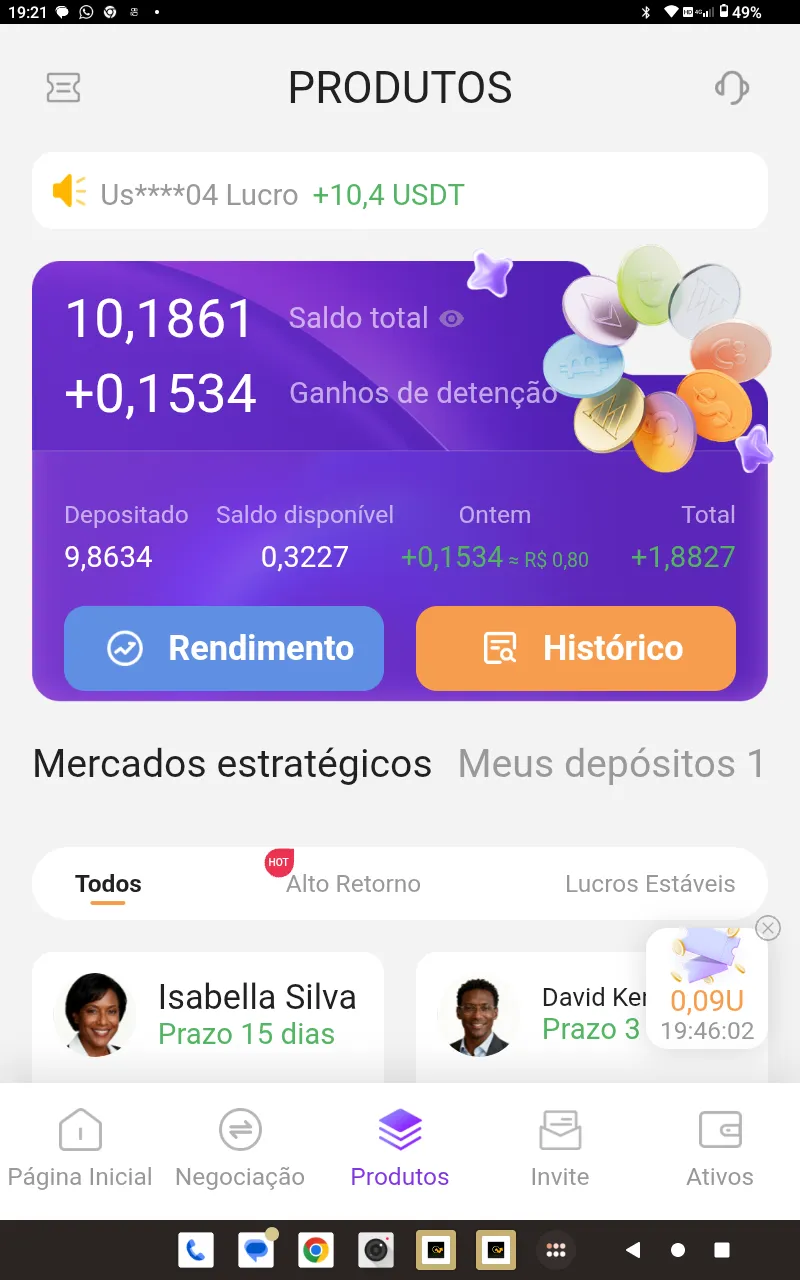Select the Negociação trading arrows icon
Image resolution: width=800 pixels, height=1280 pixels.
click(x=240, y=1128)
